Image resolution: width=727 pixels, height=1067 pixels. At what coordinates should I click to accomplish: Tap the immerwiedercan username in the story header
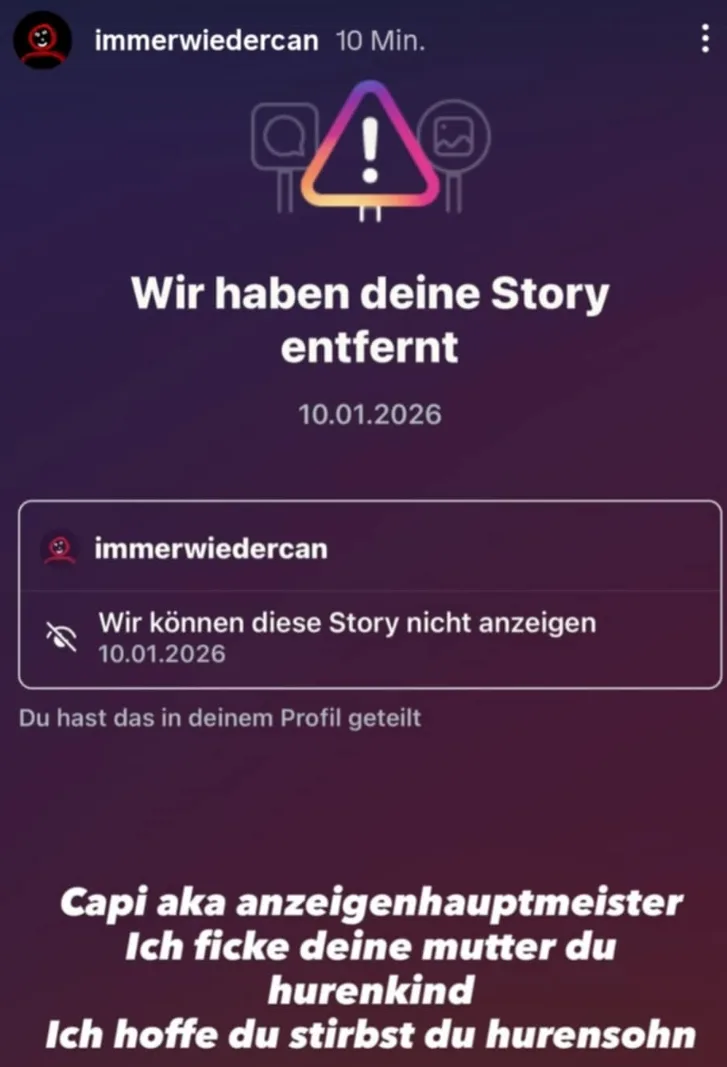pyautogui.click(x=206, y=42)
